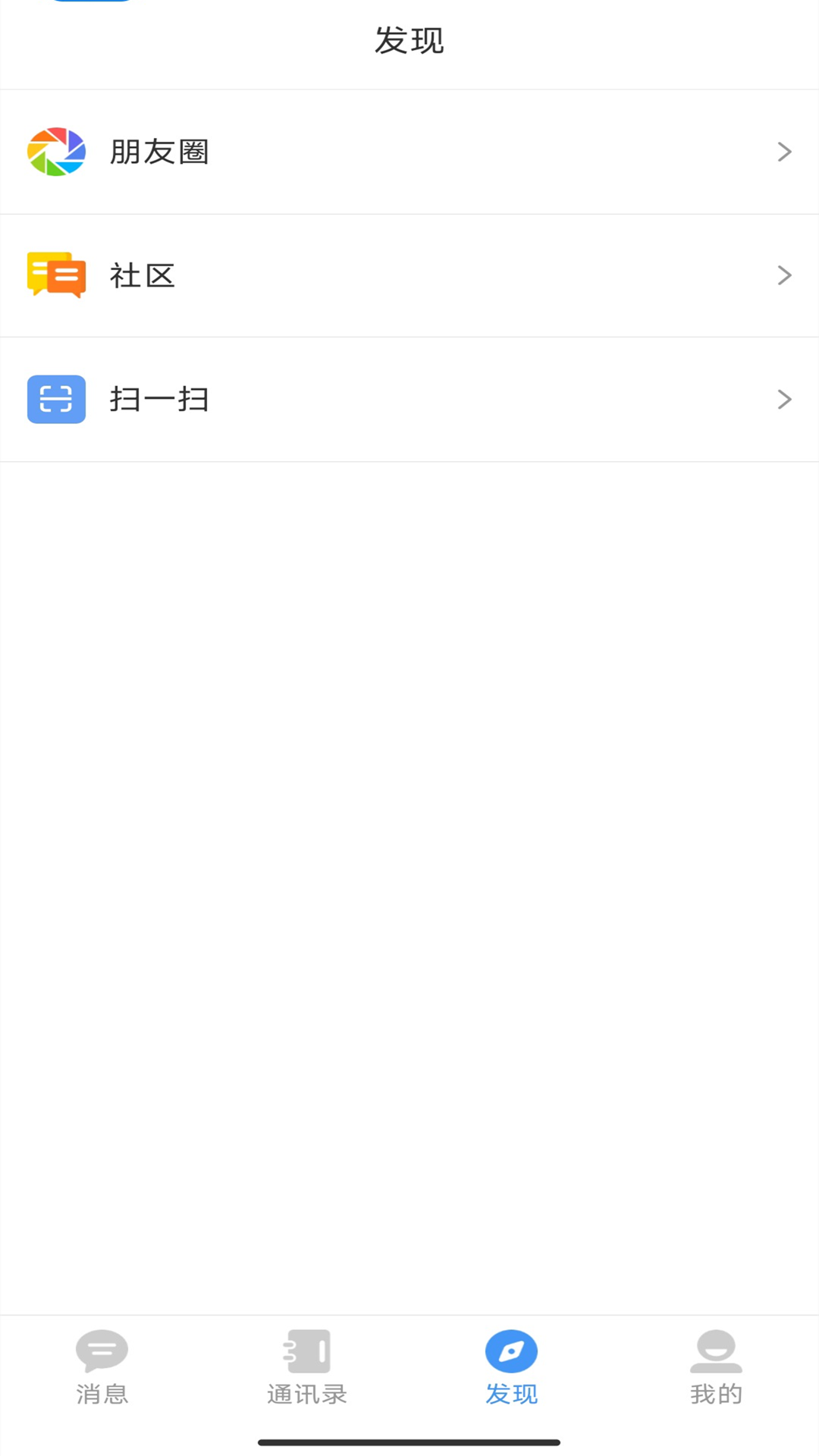The width and height of the screenshot is (819, 1456).
Task: Tap 扫一扫 to scan a code
Action: tap(160, 399)
